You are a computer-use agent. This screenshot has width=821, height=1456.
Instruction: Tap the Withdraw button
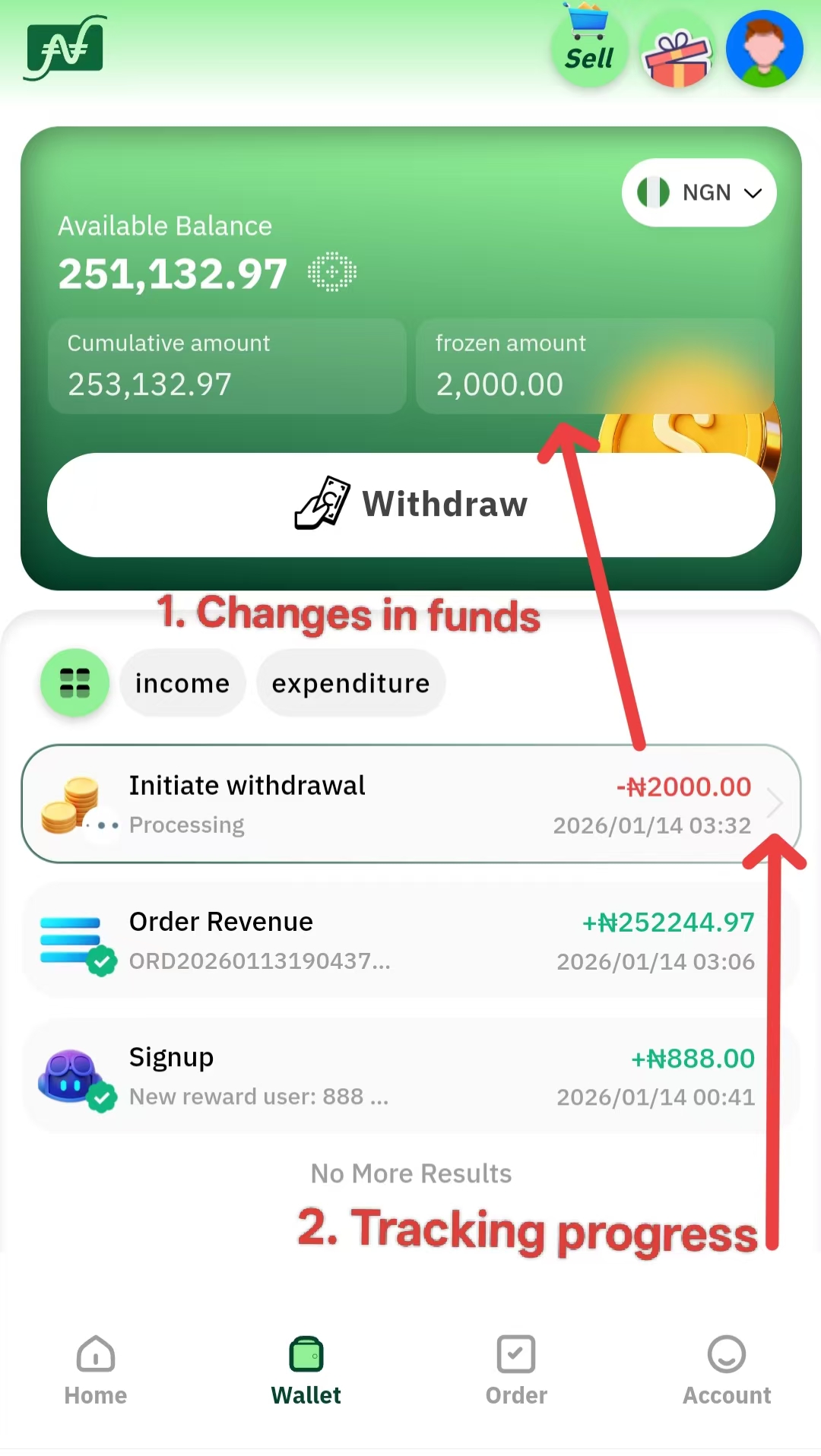pyautogui.click(x=410, y=505)
